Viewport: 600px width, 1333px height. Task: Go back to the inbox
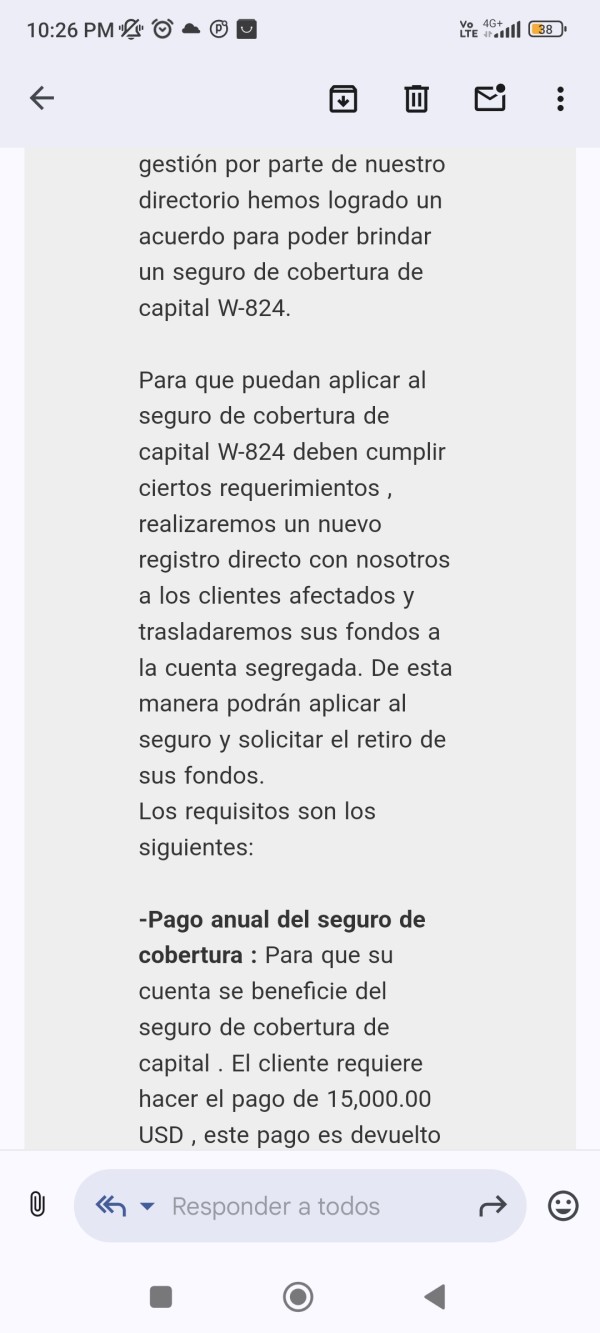(41, 98)
